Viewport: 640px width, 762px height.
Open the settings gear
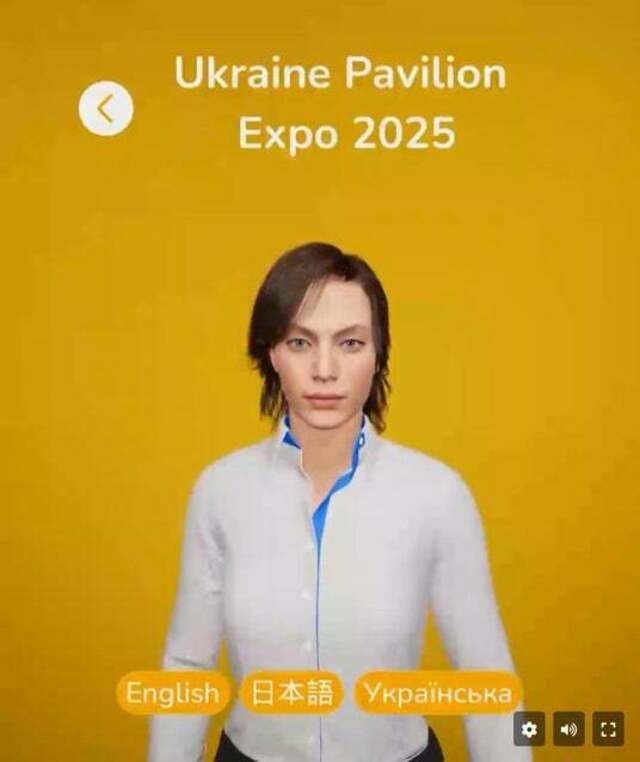tap(530, 729)
